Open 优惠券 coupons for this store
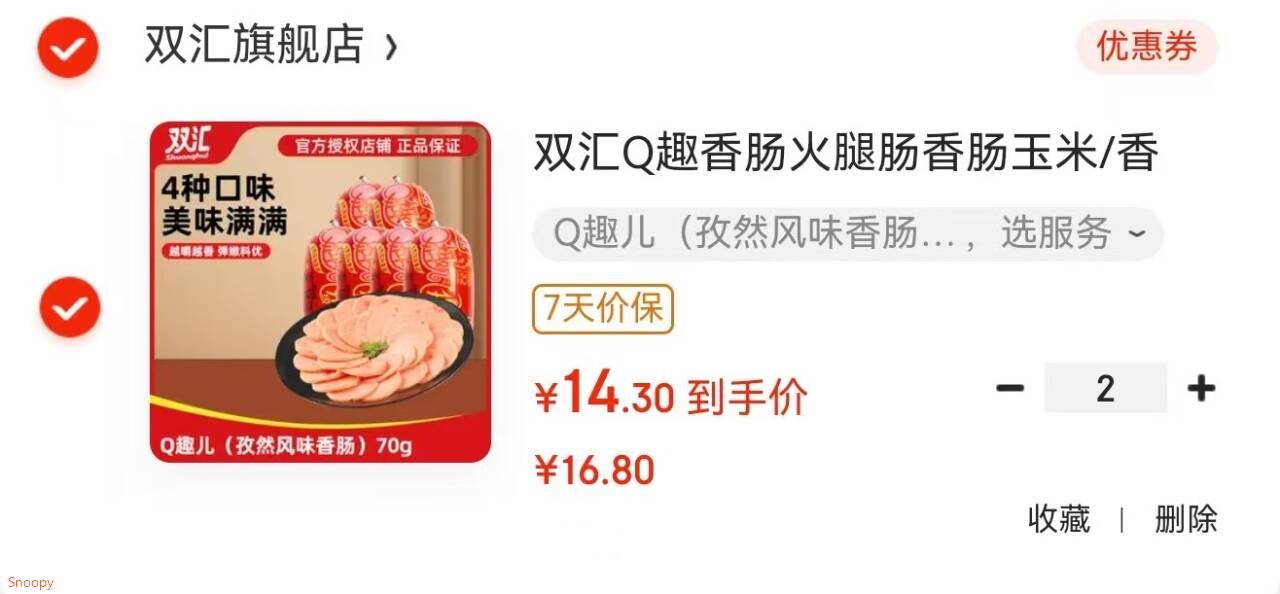1280x594 pixels. point(1146,46)
